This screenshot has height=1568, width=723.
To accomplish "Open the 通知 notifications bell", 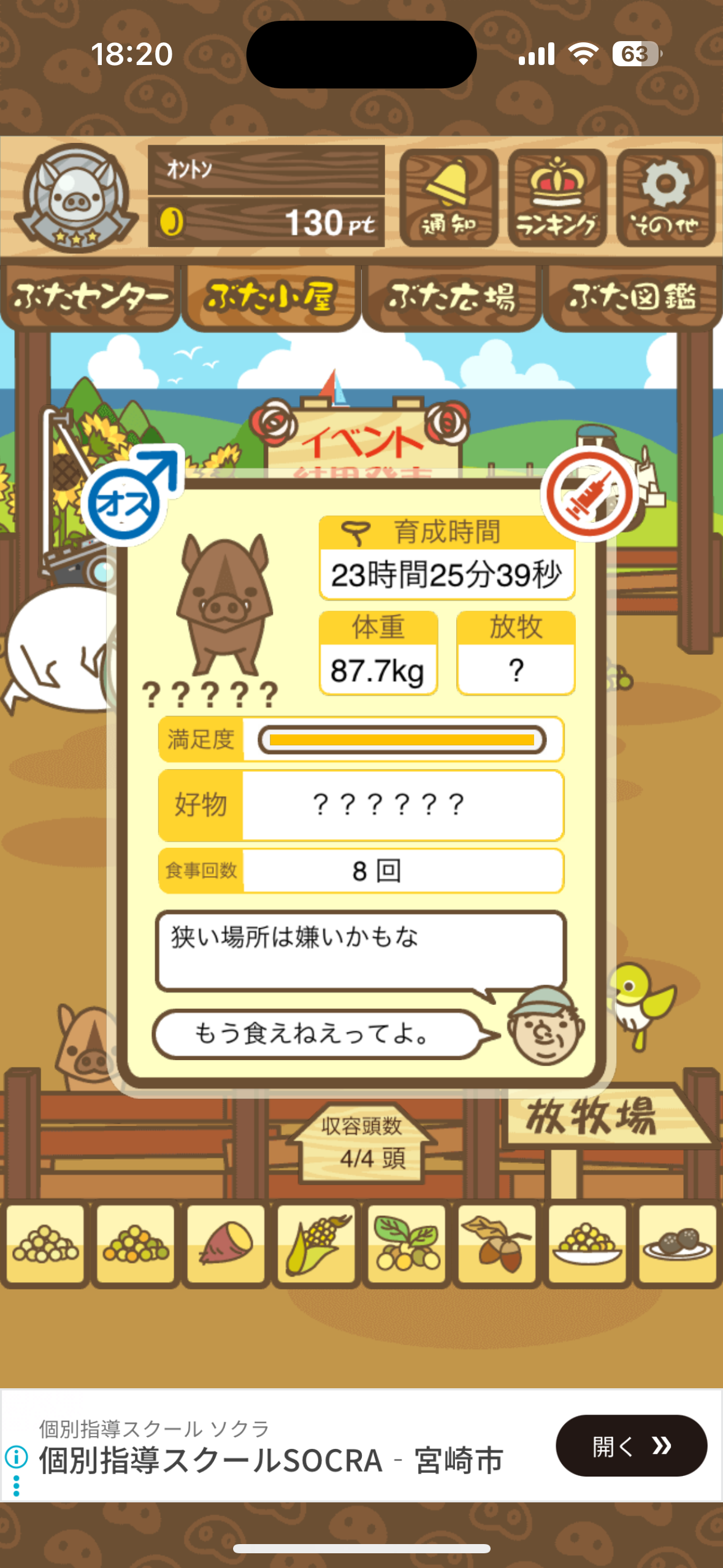I will pos(448,198).
